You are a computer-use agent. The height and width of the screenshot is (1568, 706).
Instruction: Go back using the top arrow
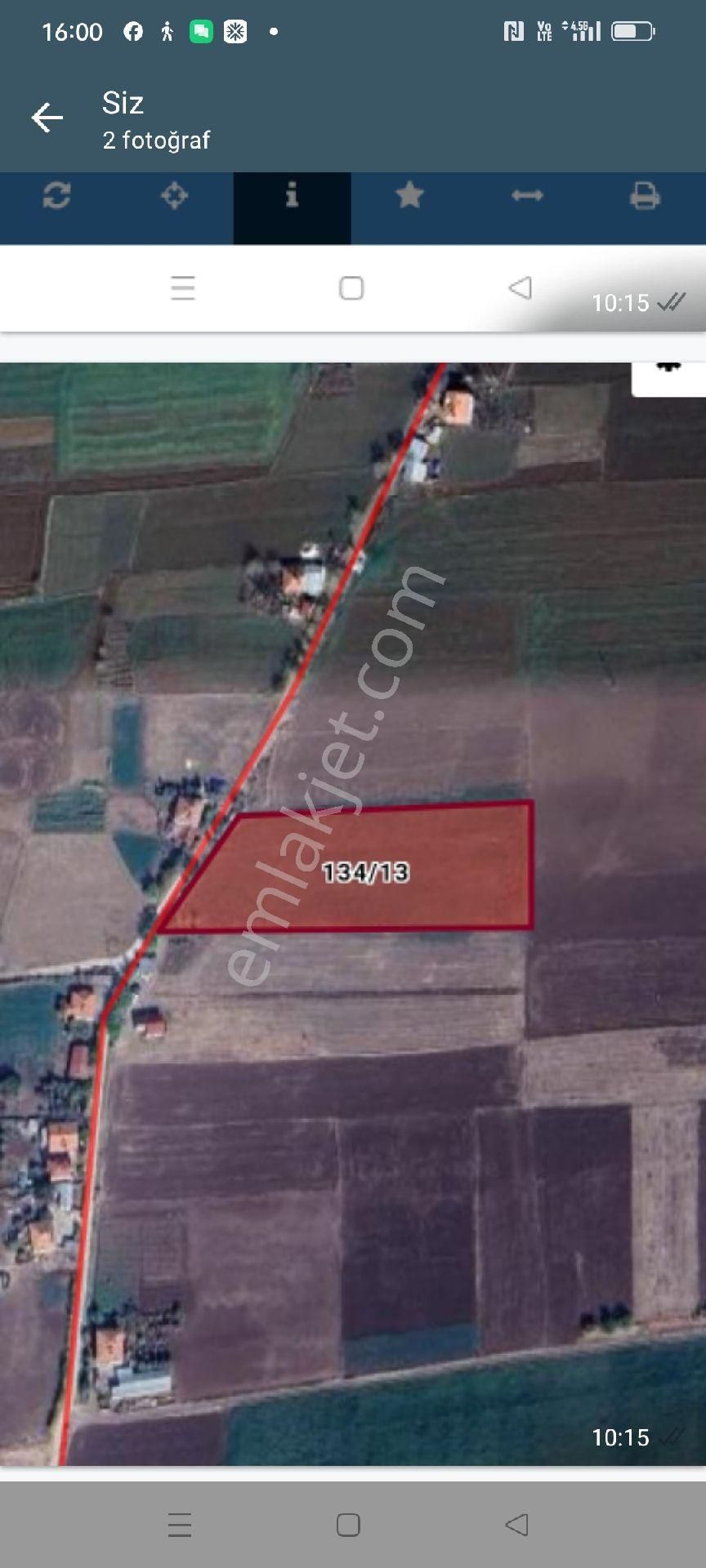click(x=47, y=118)
